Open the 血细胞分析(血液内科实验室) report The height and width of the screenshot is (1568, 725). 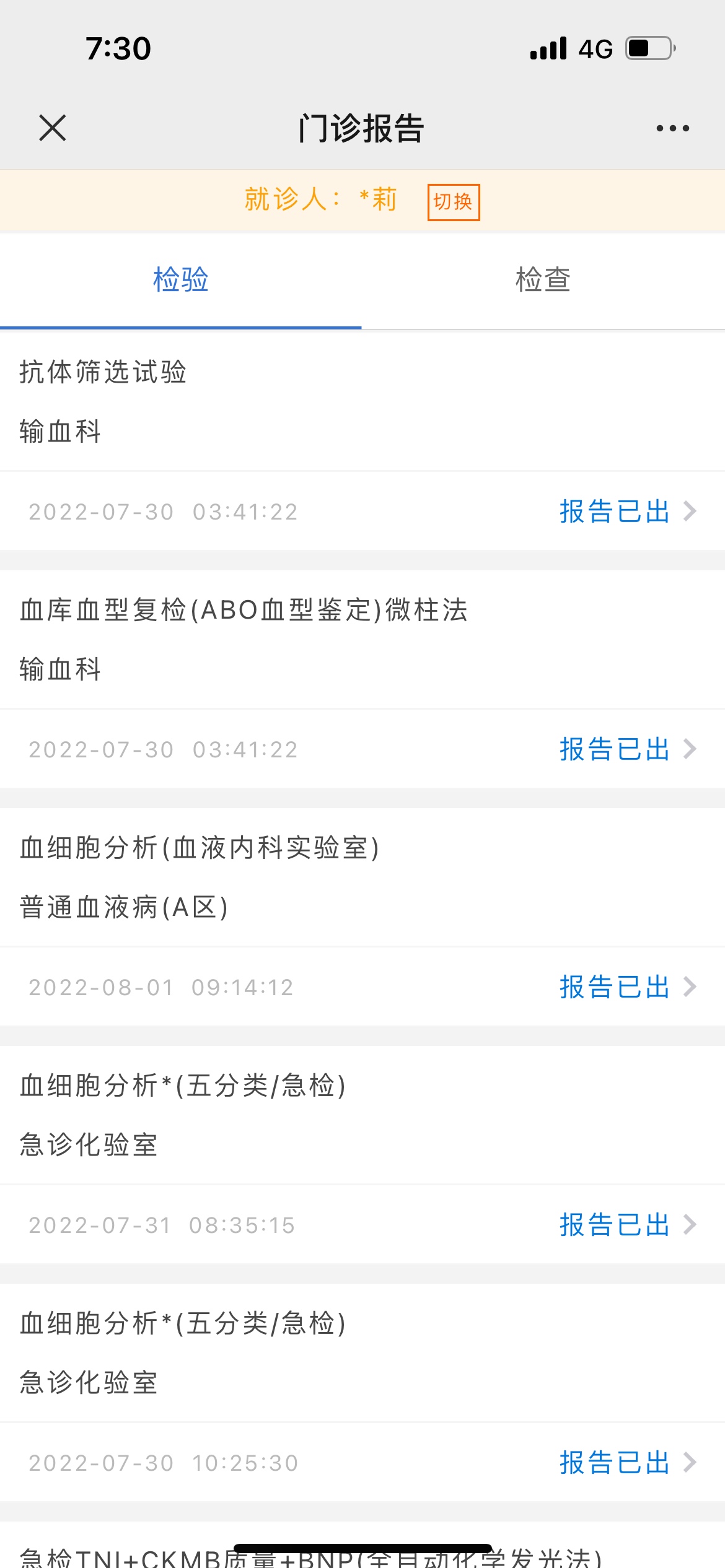click(626, 987)
